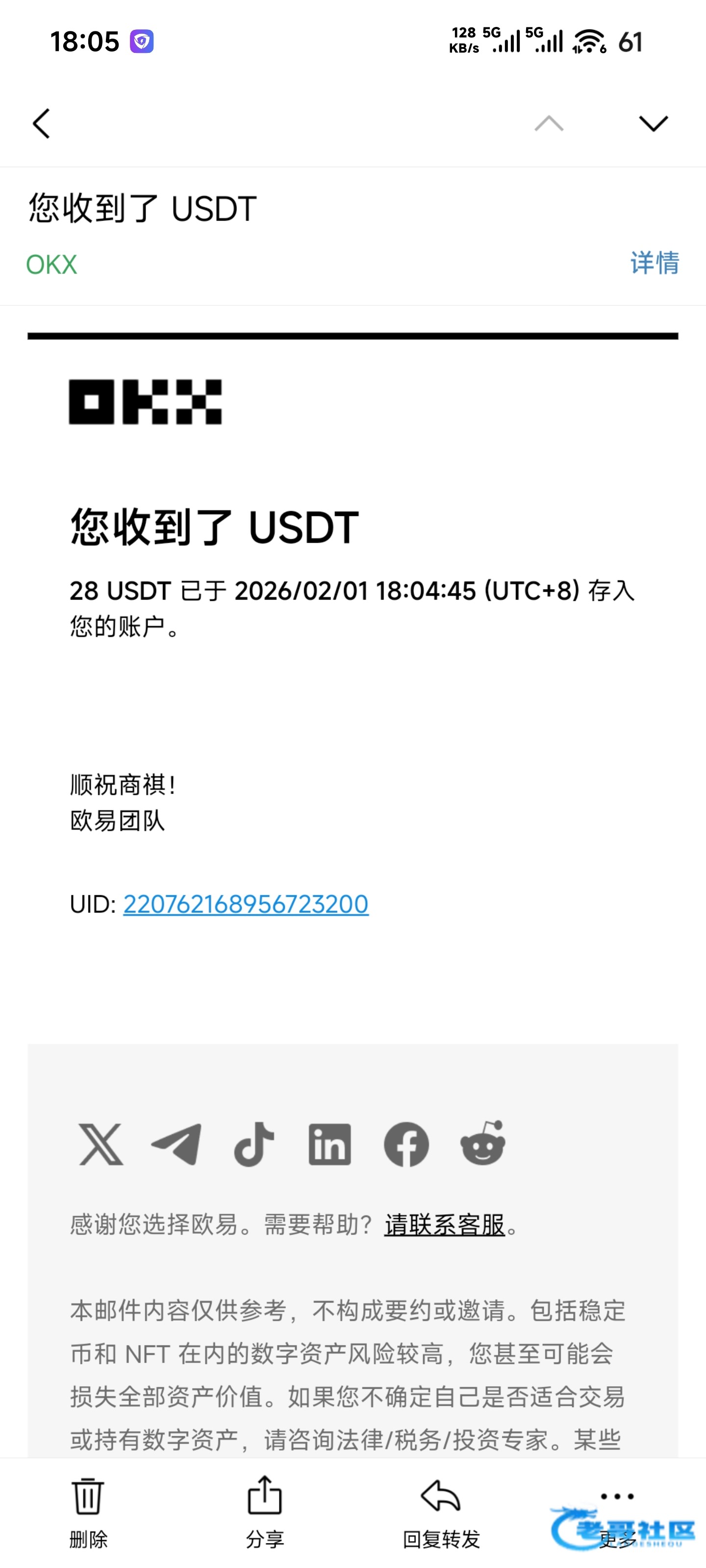Follow the 请联系客服 support link

tap(444, 1224)
